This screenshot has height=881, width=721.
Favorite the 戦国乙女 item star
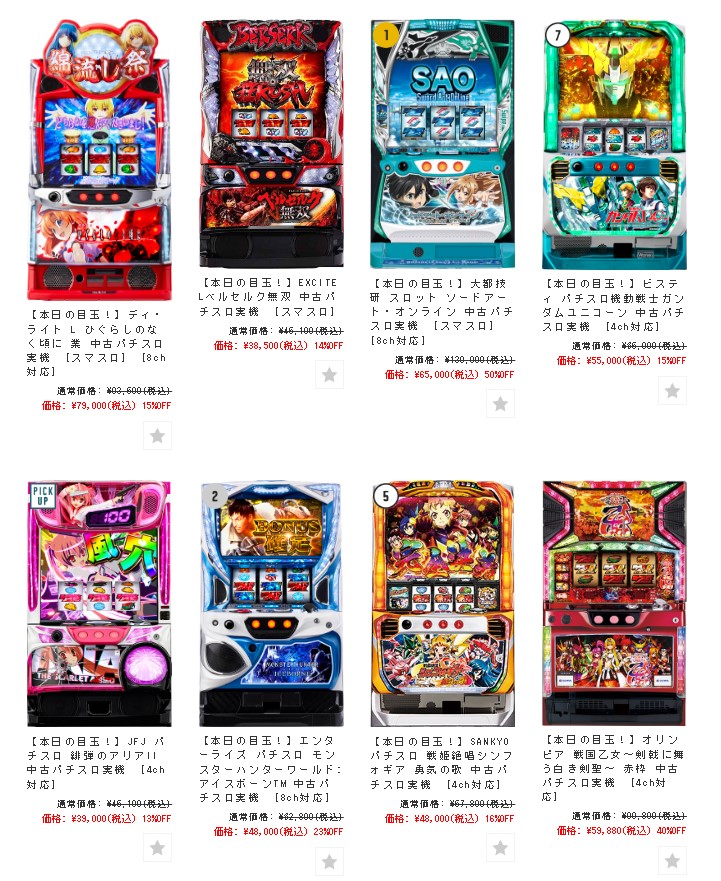[x=673, y=860]
